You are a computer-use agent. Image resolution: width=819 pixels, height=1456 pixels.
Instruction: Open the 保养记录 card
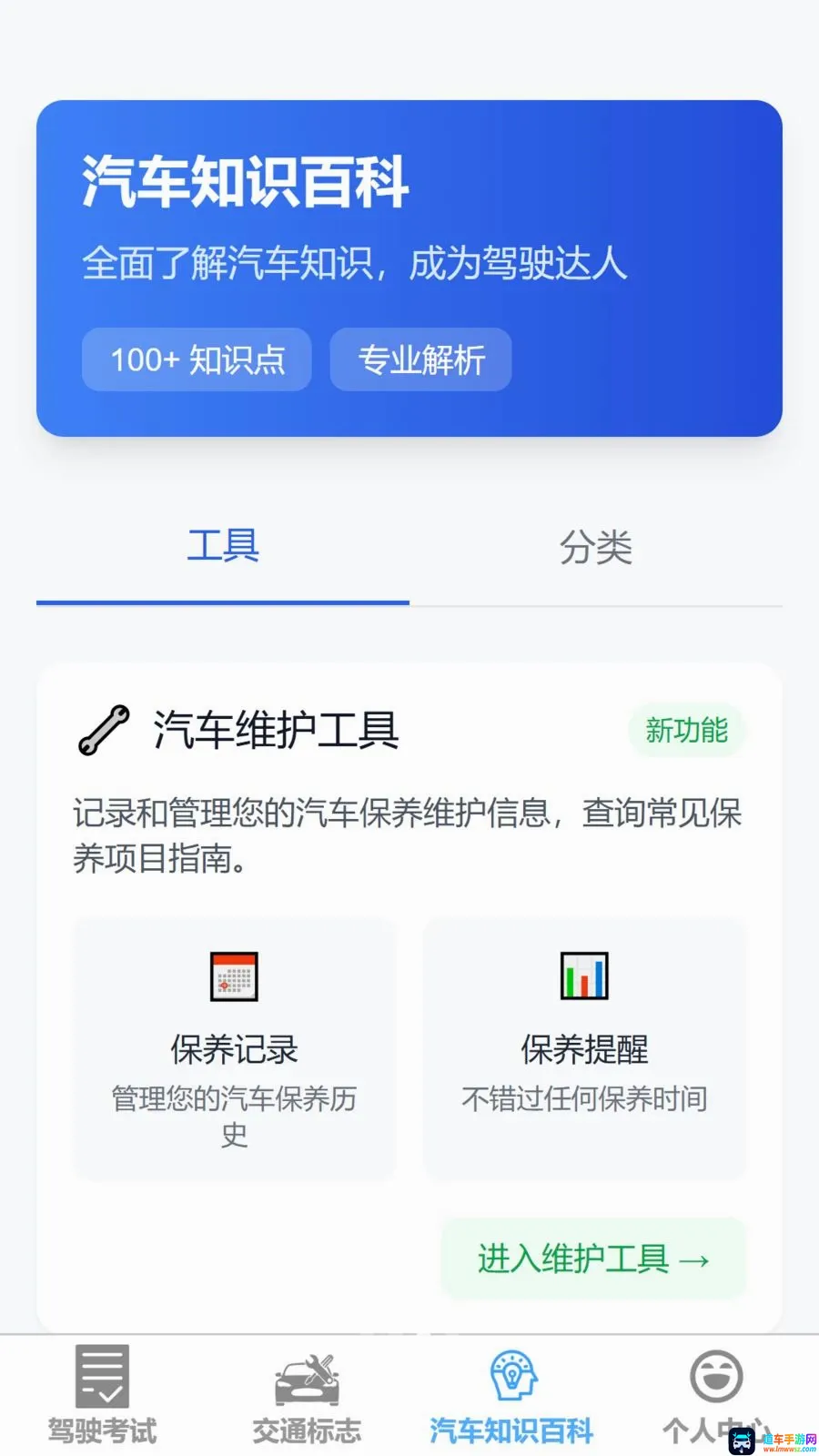pyautogui.click(x=235, y=1050)
